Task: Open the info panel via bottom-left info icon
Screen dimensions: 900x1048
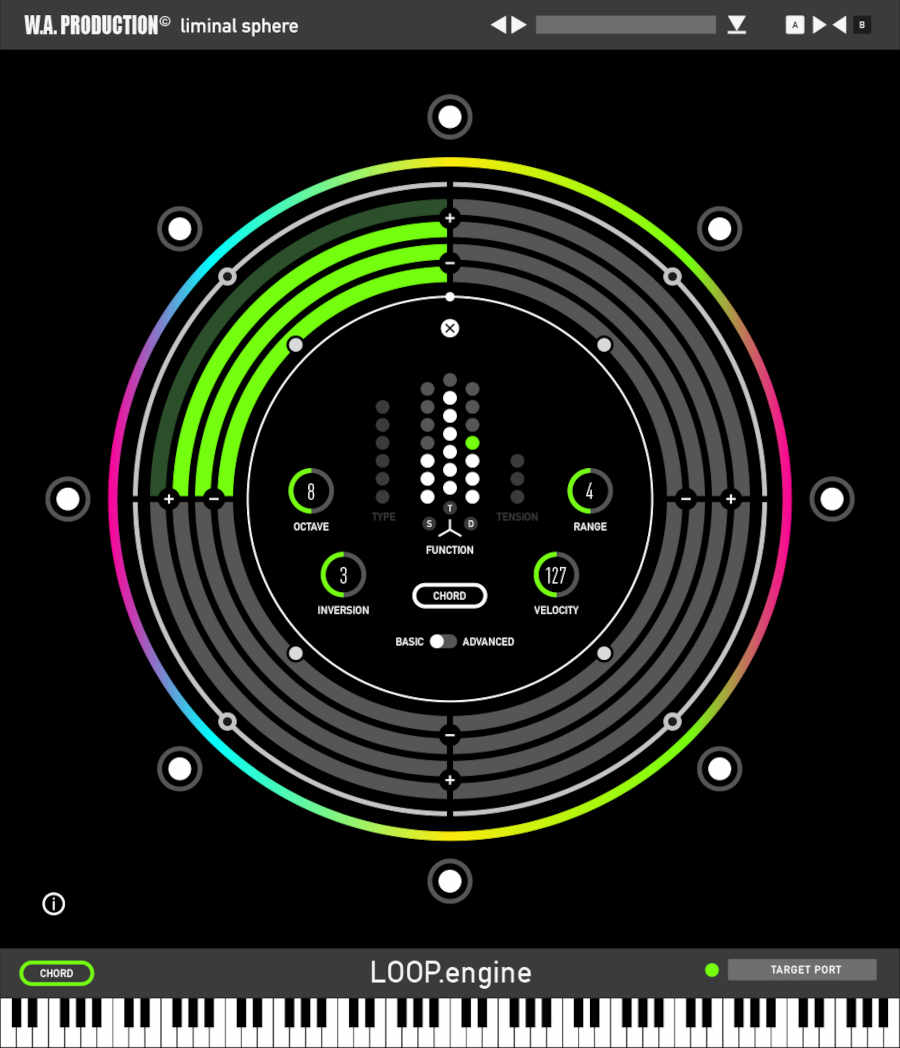Action: 53,904
